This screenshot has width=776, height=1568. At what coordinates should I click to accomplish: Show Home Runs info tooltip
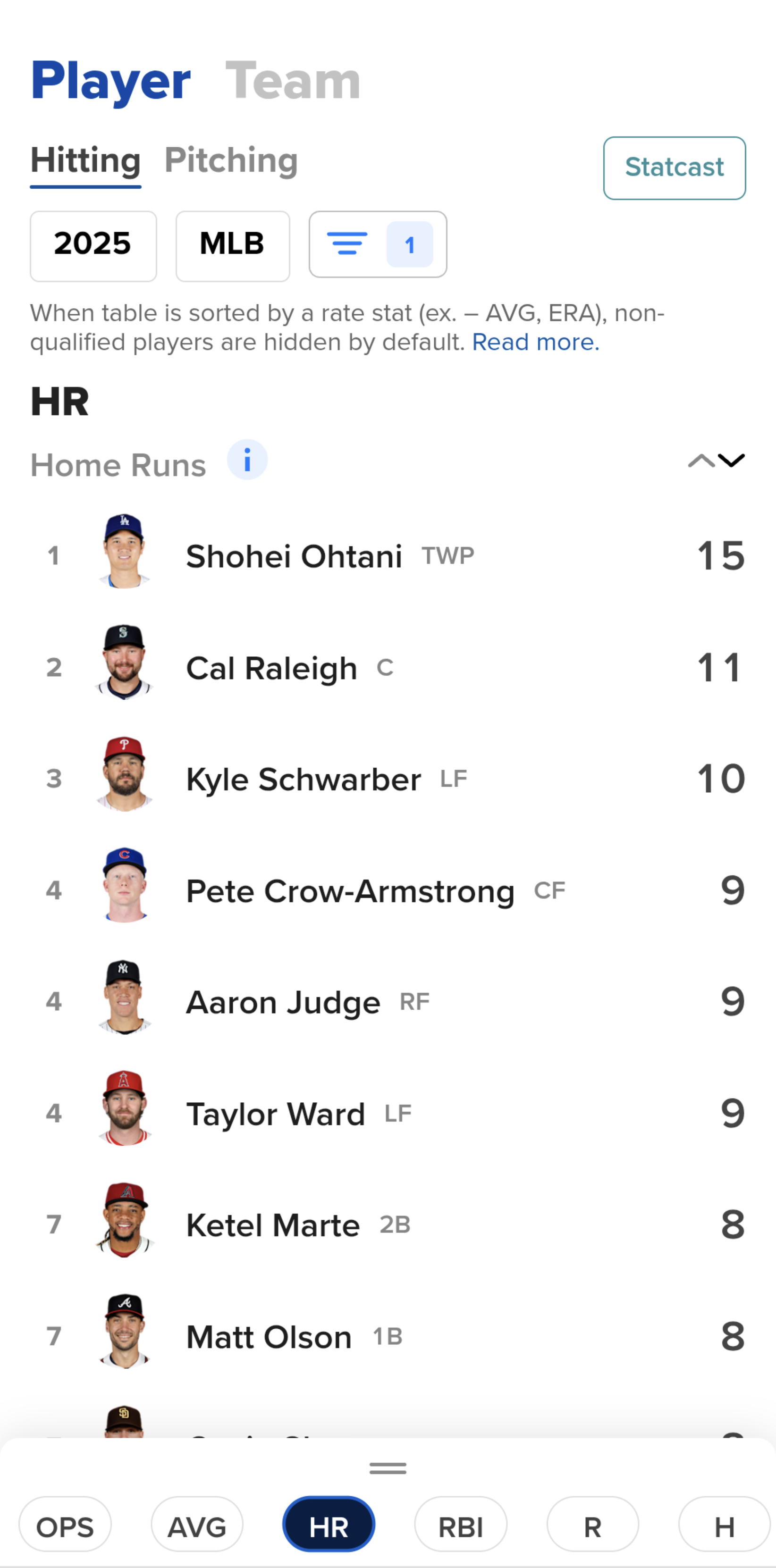click(x=247, y=460)
